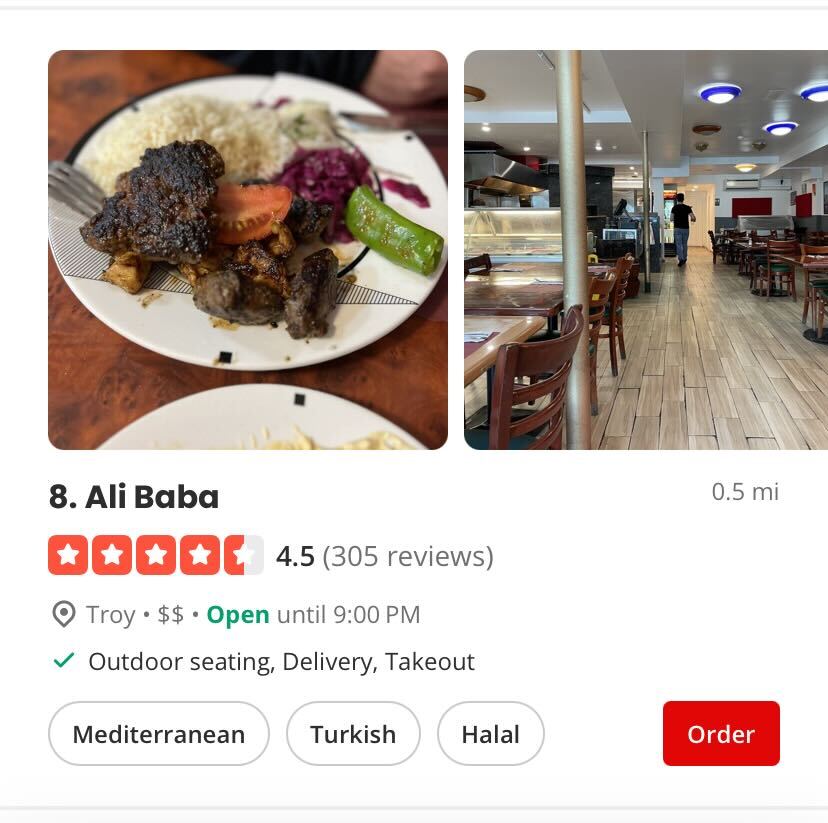Select the Halal category chip

pos(490,734)
